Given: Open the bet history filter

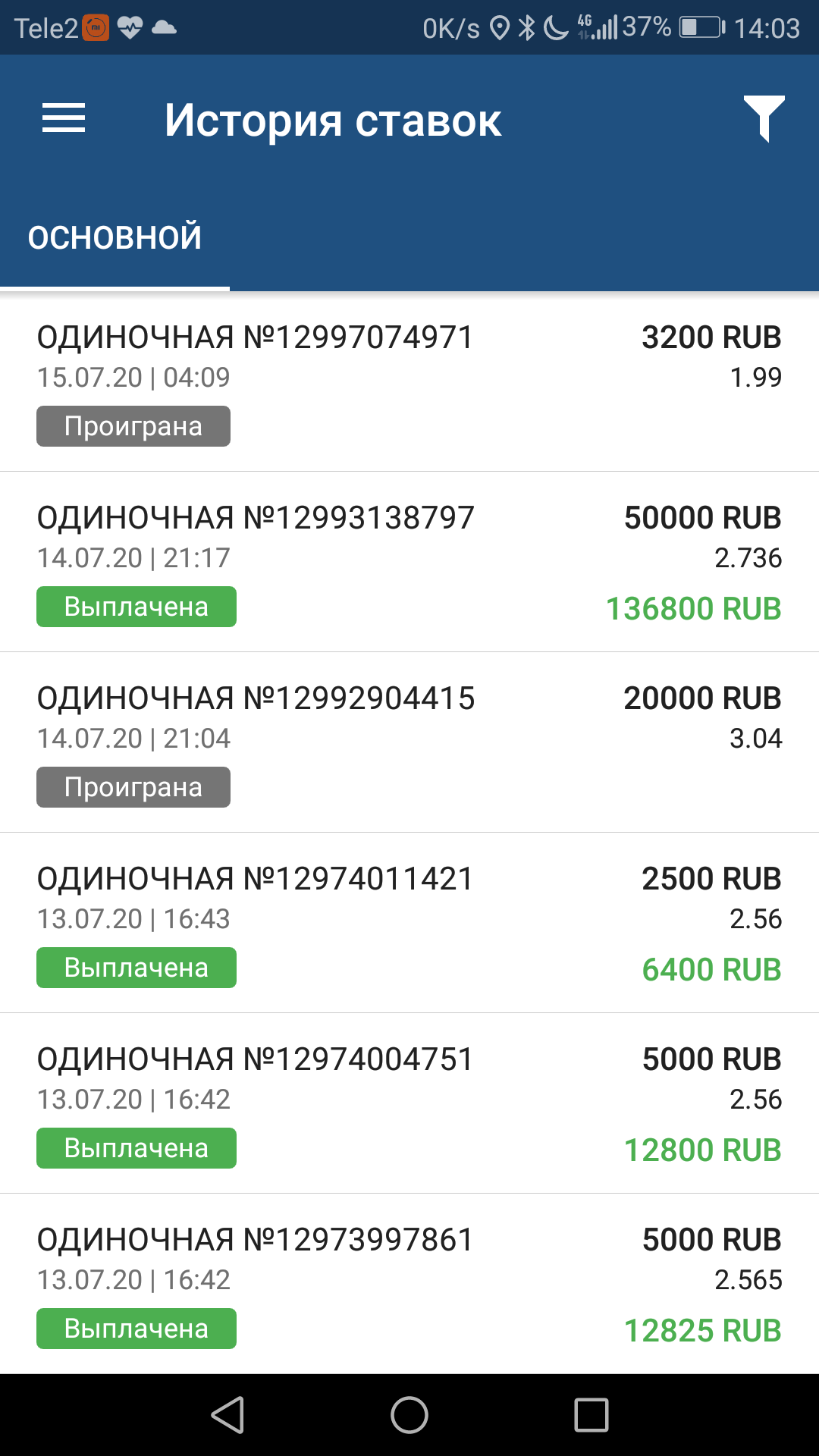Looking at the screenshot, I should [x=763, y=118].
